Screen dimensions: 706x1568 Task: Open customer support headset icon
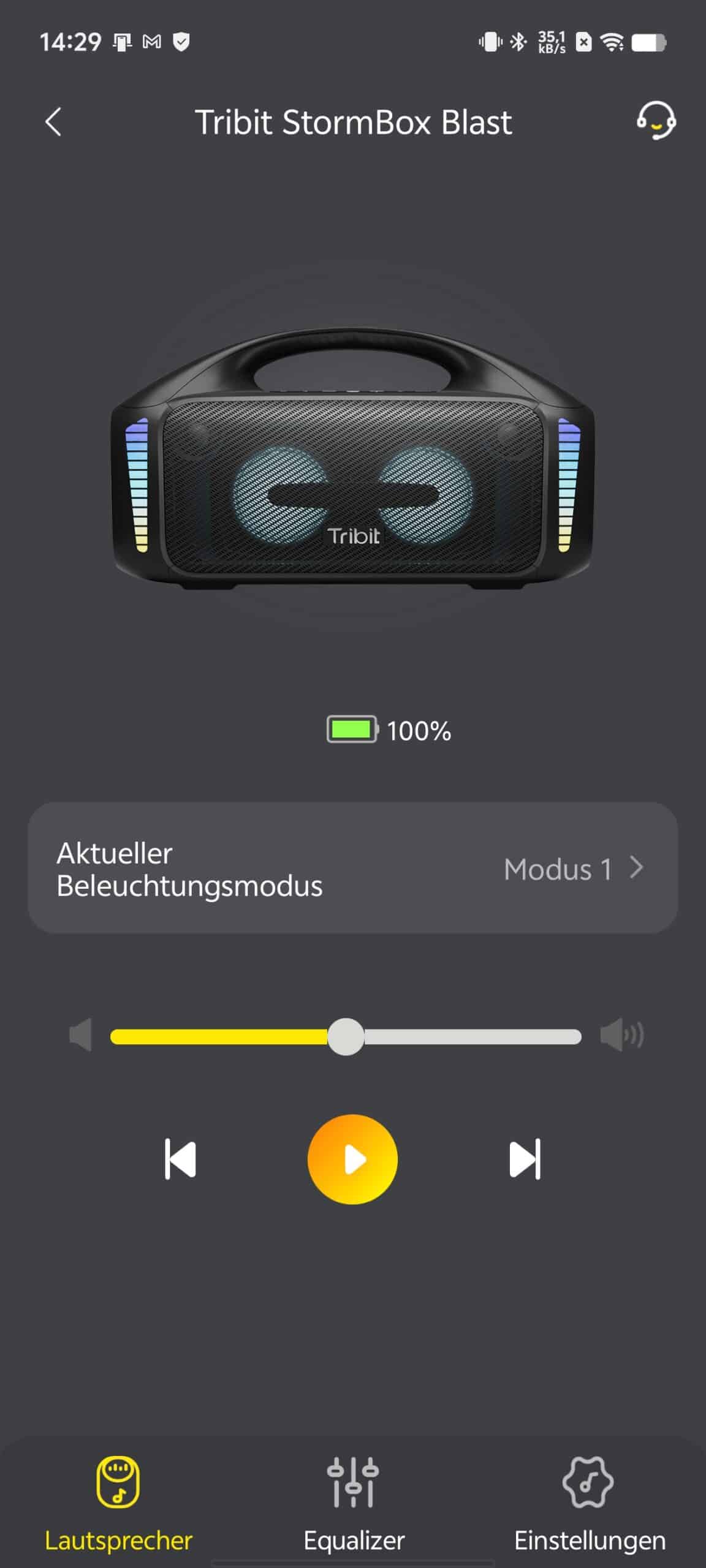coord(656,120)
